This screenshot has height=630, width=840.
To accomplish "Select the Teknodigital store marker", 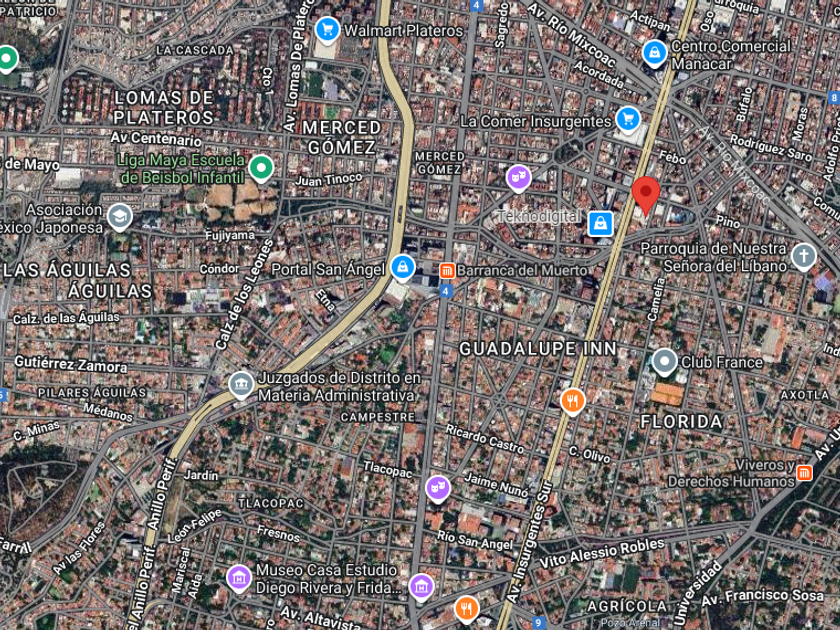I will [600, 223].
